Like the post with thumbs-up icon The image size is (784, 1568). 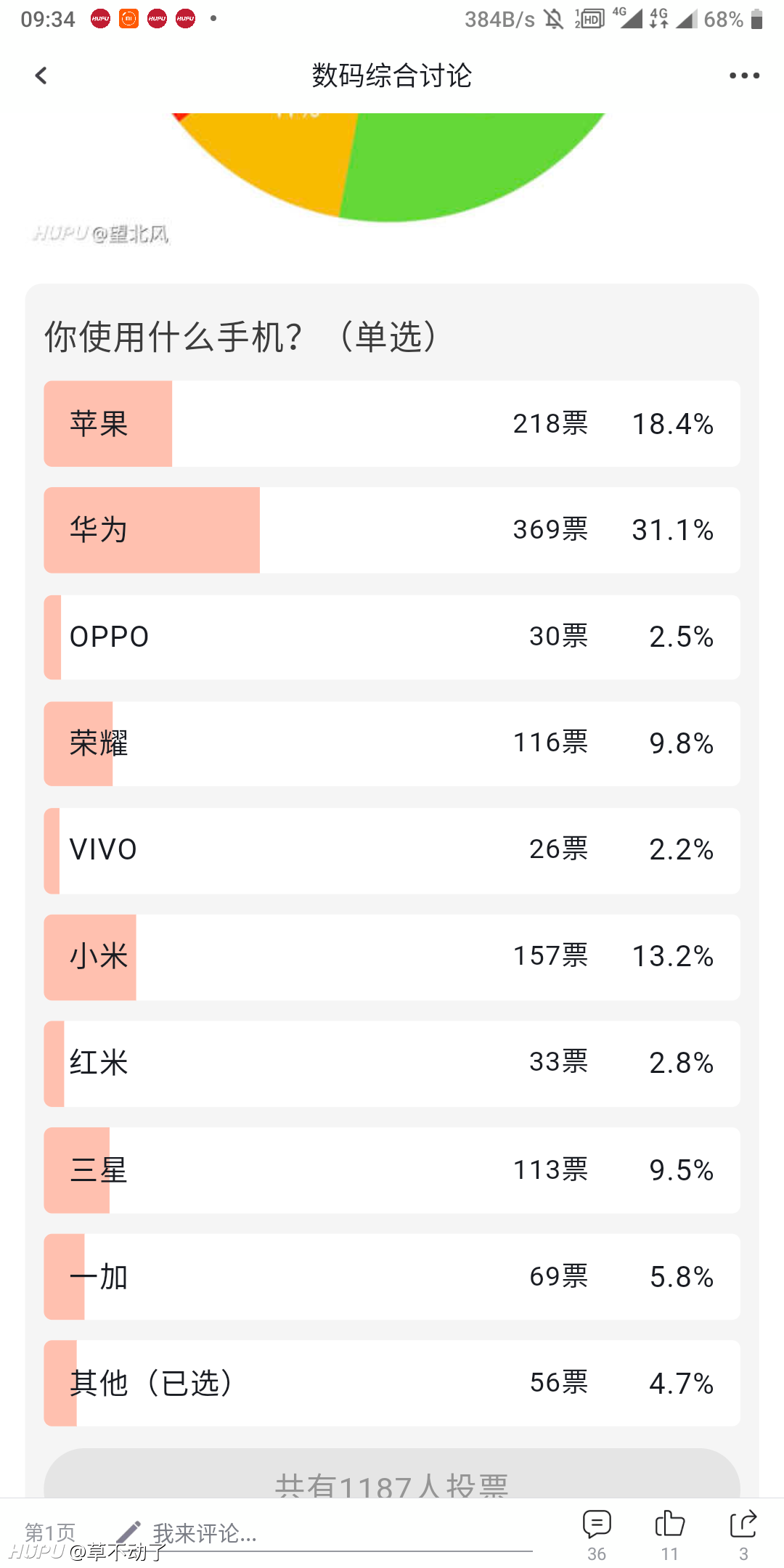pos(669,1535)
